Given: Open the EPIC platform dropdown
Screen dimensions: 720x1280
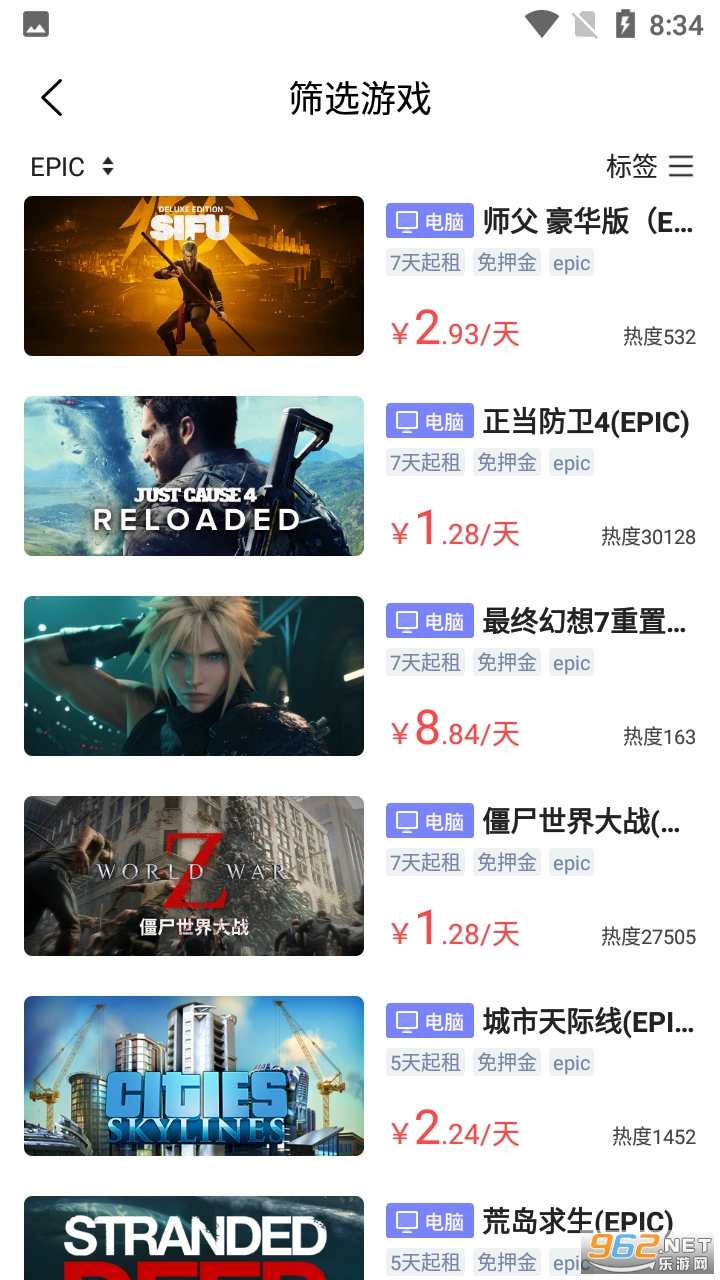Looking at the screenshot, I should (x=72, y=167).
